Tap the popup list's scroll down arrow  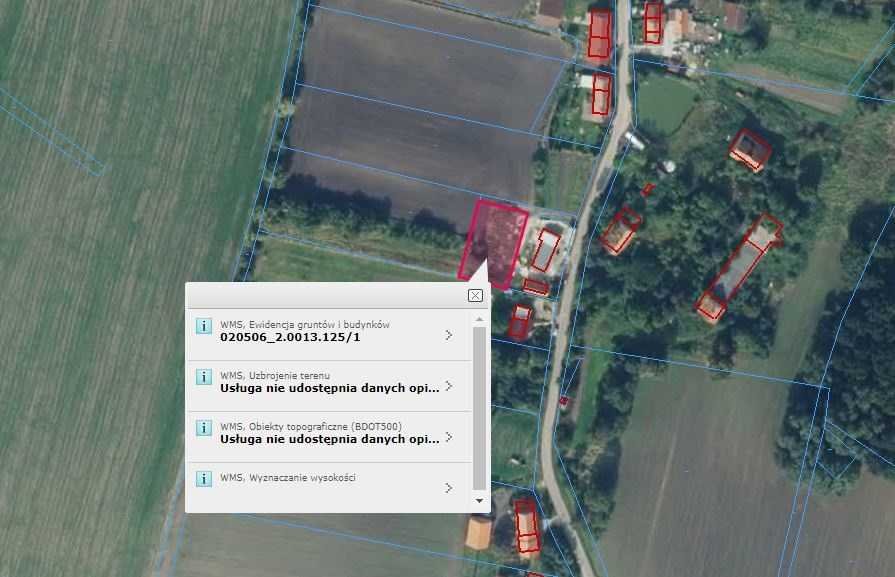tap(479, 500)
